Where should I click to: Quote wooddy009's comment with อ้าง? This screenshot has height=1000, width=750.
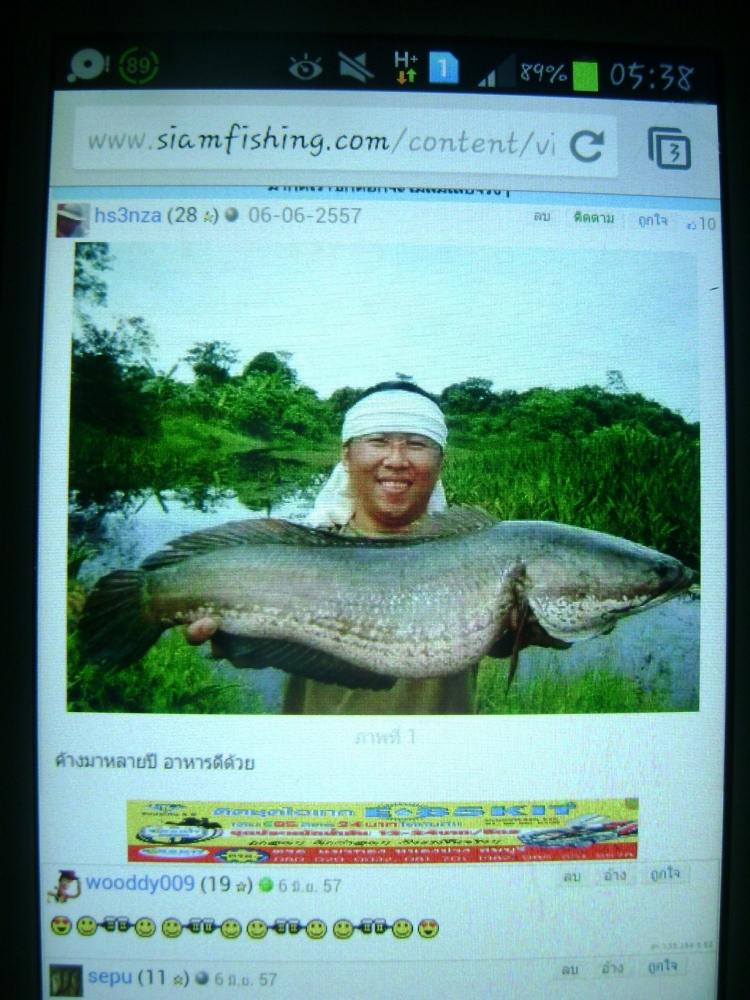pyautogui.click(x=613, y=875)
